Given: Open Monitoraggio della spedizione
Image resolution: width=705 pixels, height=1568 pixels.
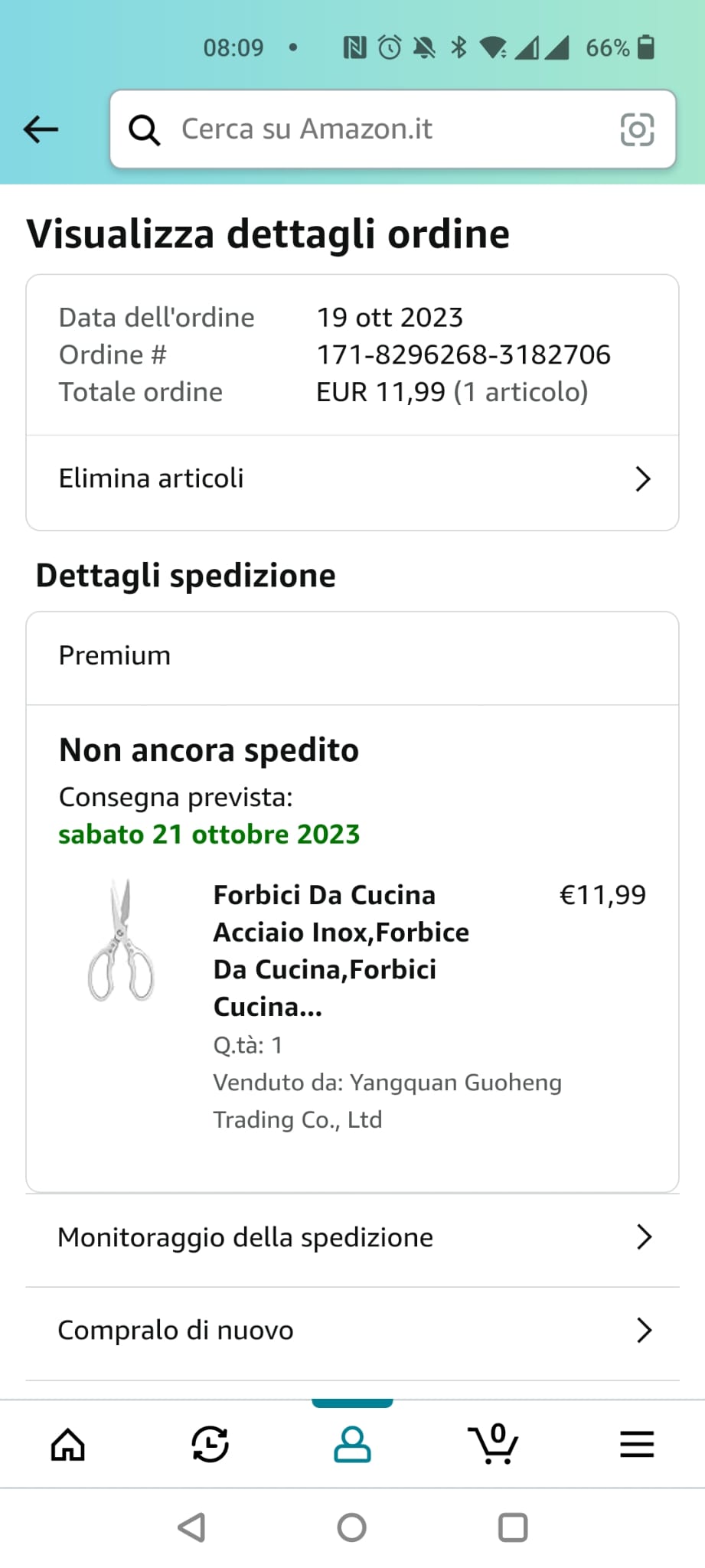Looking at the screenshot, I should pos(352,1237).
